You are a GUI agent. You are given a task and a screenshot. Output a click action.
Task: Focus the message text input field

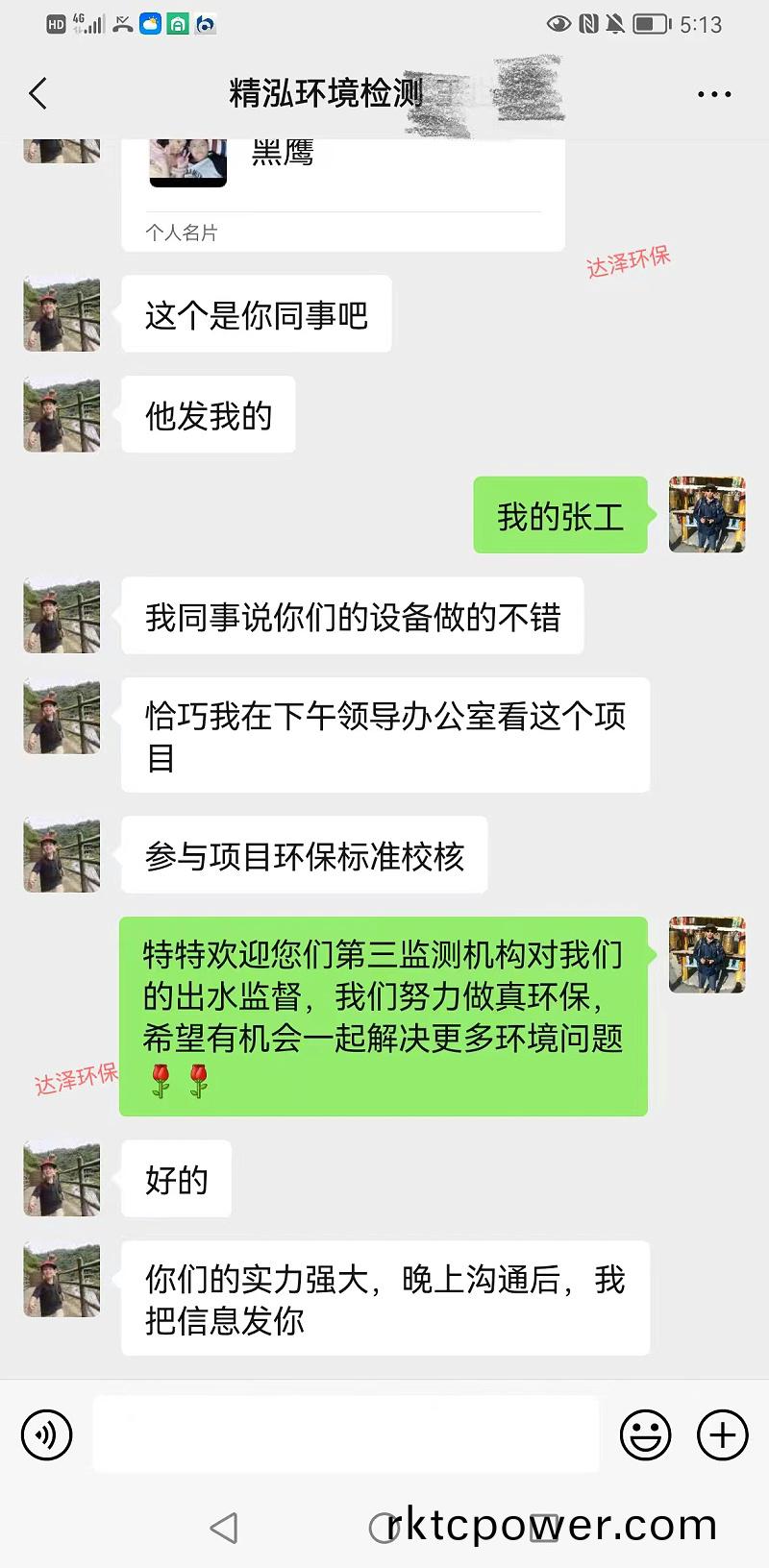pos(346,1435)
